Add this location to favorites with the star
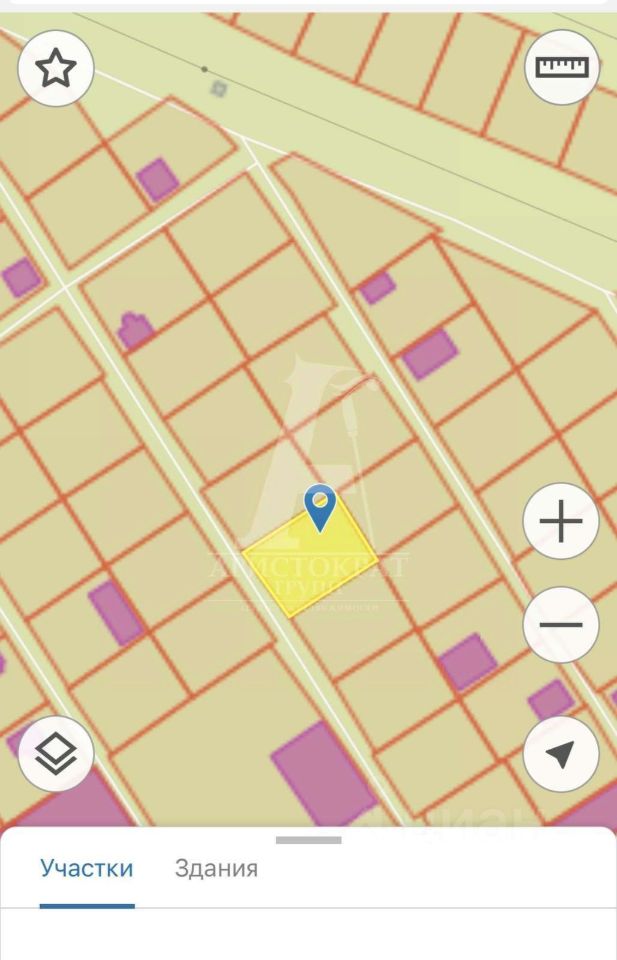 56,68
